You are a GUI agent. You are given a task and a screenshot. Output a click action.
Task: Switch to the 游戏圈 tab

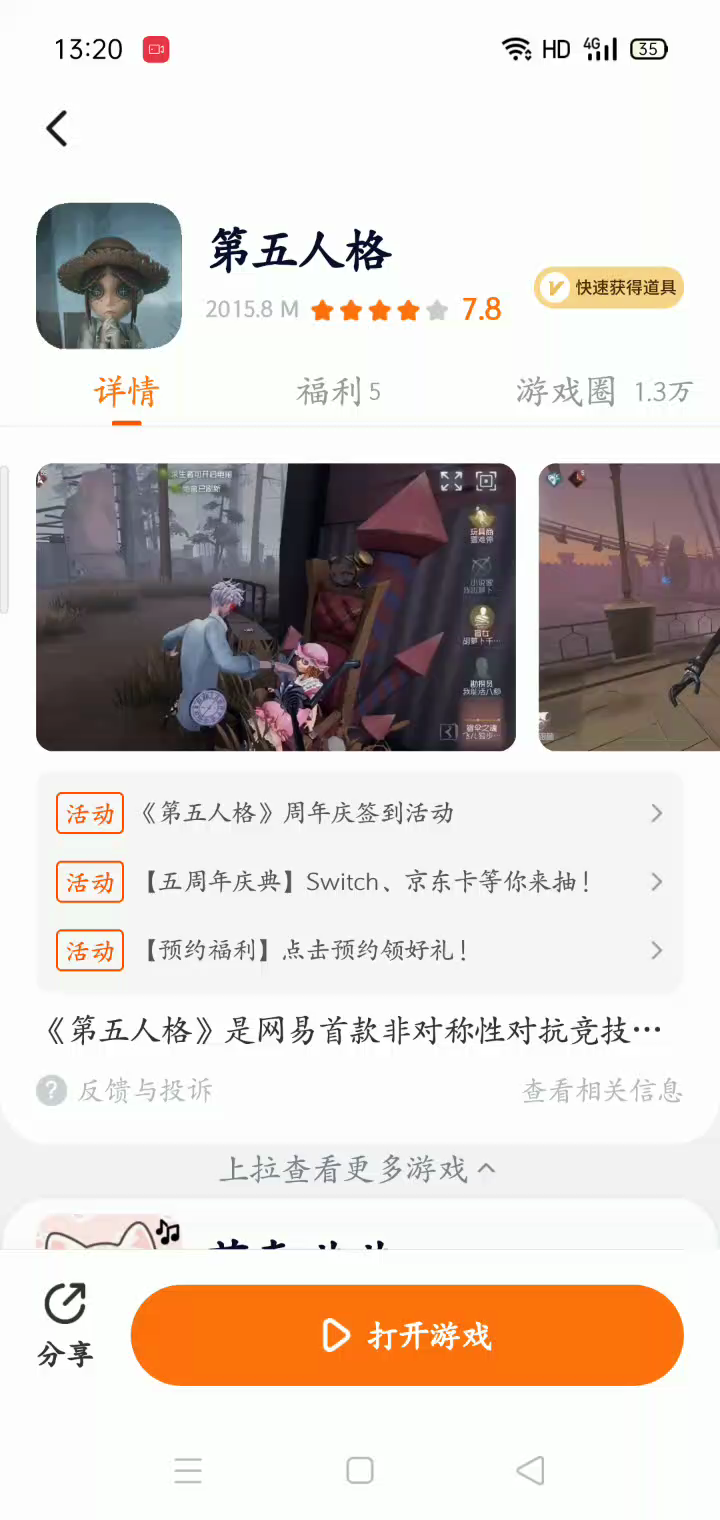(x=603, y=392)
